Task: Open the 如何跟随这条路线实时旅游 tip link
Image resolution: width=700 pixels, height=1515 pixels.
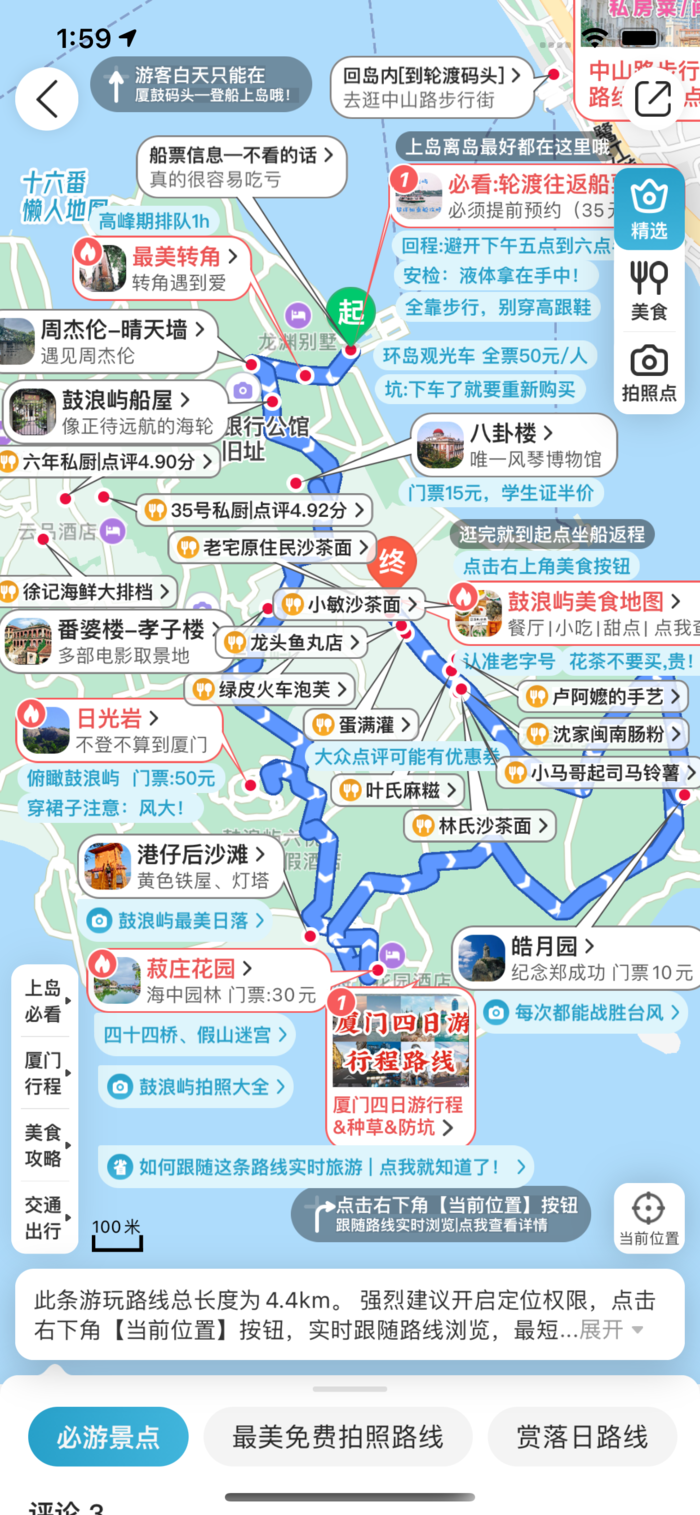Action: point(316,1167)
